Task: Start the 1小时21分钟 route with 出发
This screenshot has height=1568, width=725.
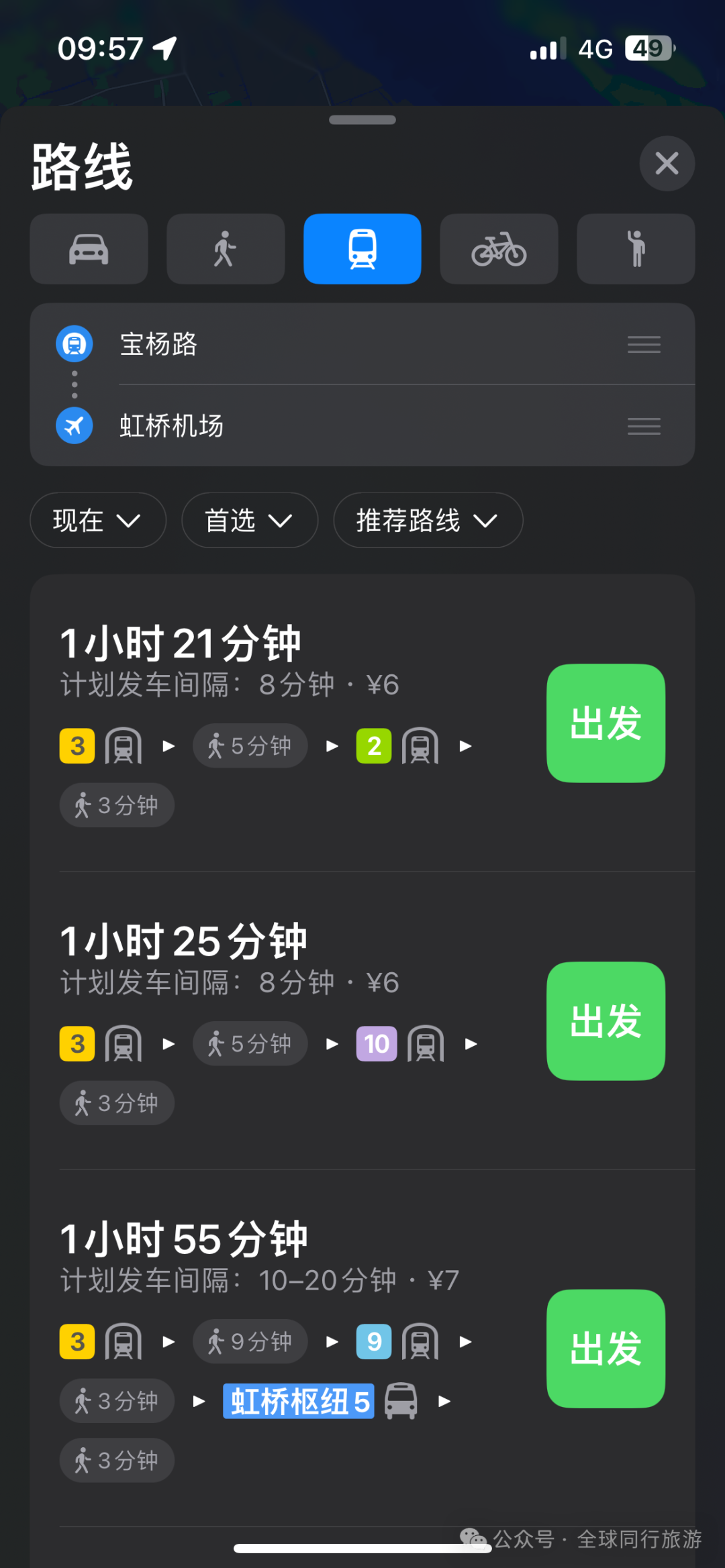Action: [x=606, y=723]
